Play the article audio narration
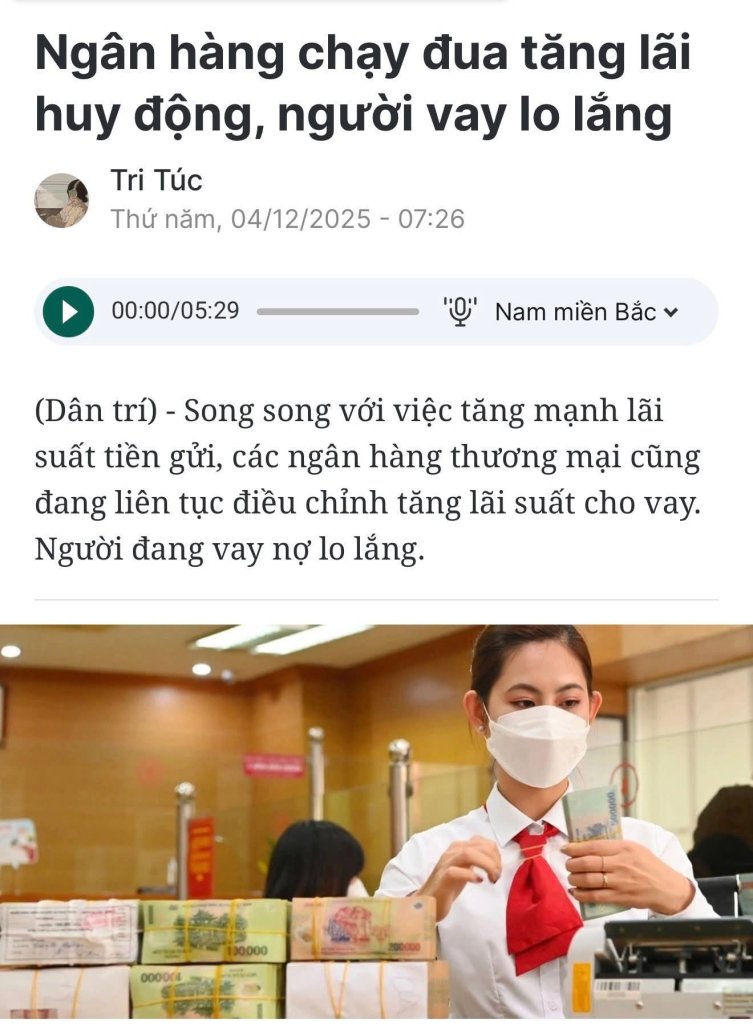The width and height of the screenshot is (753, 1024). pos(69,311)
